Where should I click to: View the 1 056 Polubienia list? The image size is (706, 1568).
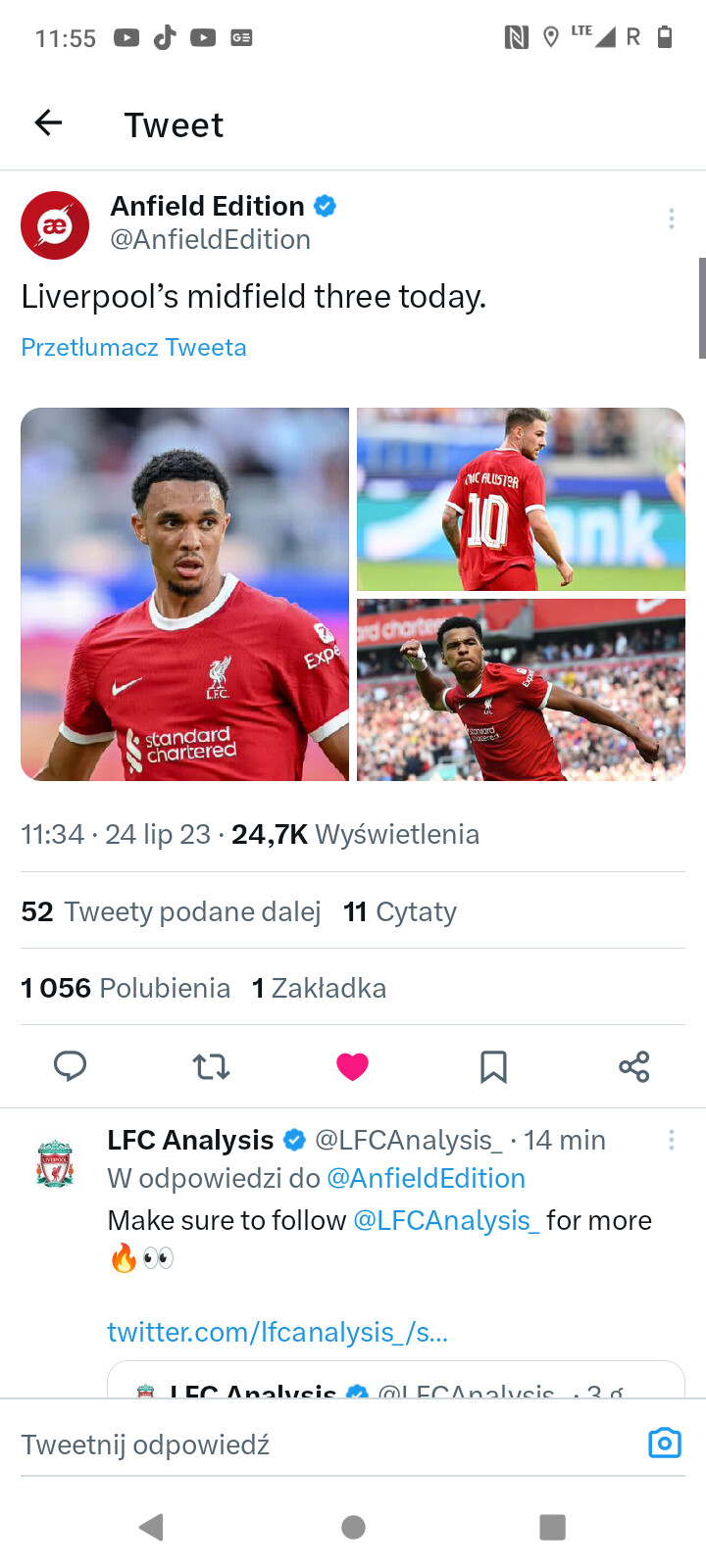click(126, 988)
